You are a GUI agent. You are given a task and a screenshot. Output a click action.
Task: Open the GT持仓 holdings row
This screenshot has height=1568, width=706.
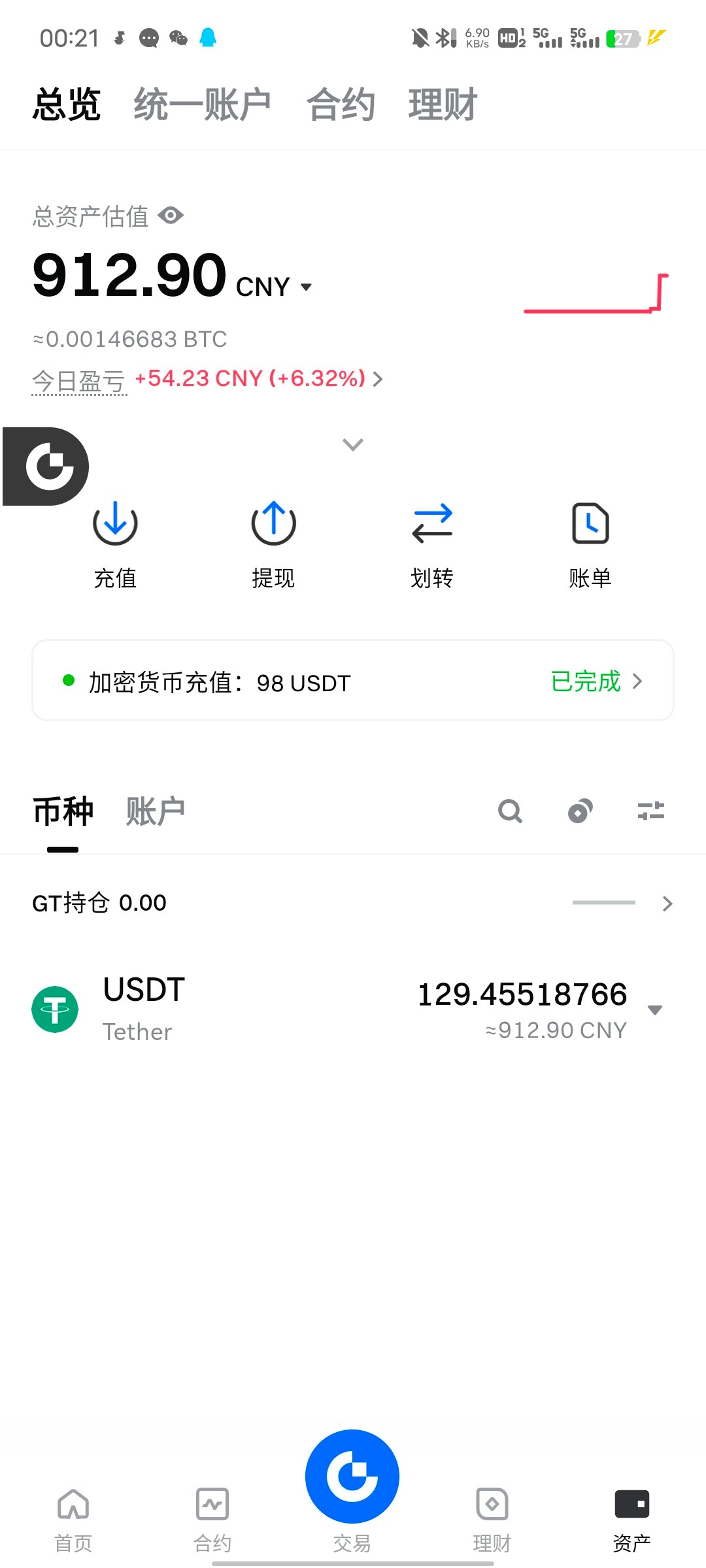point(353,903)
